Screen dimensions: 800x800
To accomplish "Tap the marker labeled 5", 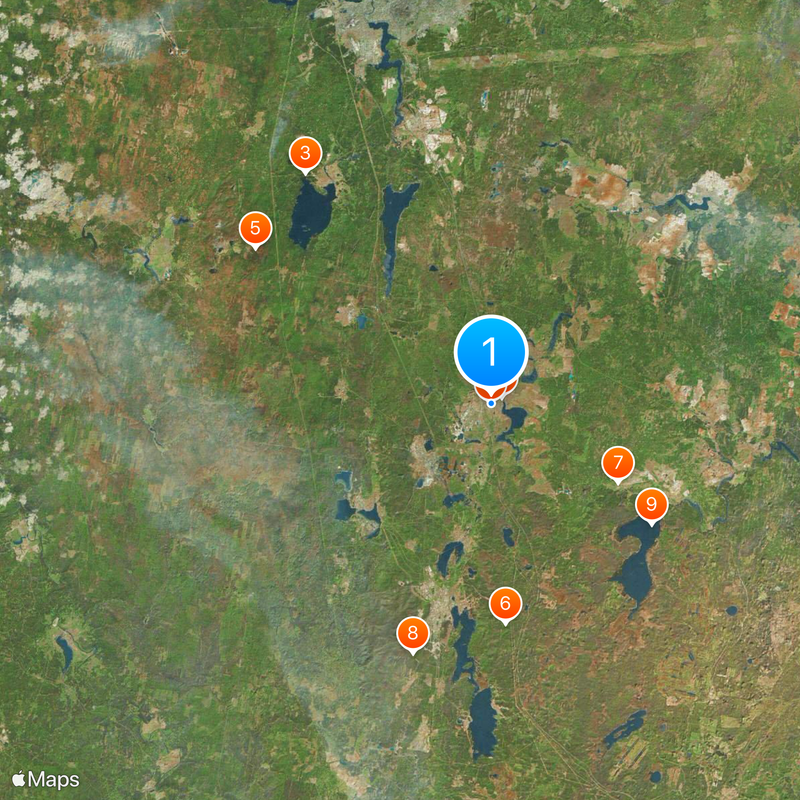I will [256, 228].
